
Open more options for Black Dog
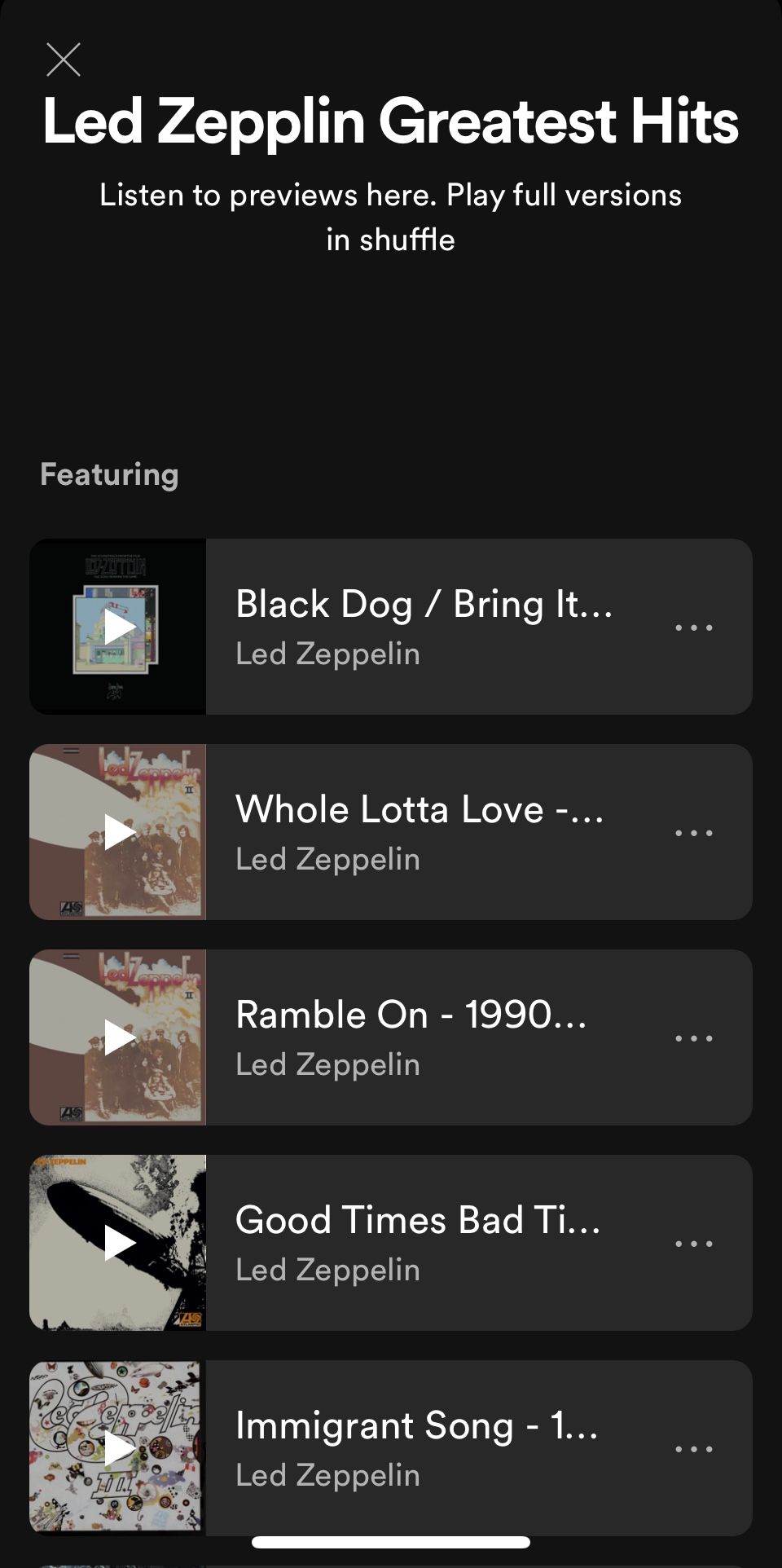tap(693, 626)
